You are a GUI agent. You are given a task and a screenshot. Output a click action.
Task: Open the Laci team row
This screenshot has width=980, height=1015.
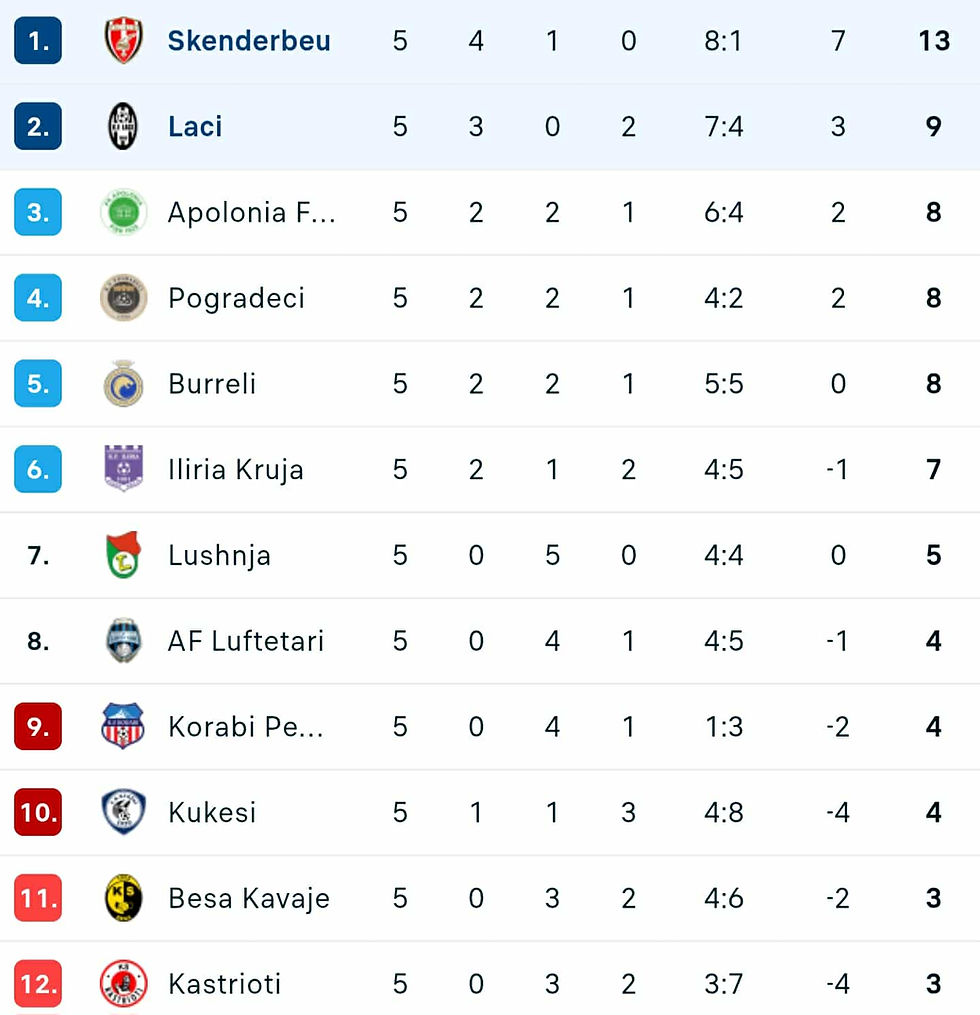195,127
